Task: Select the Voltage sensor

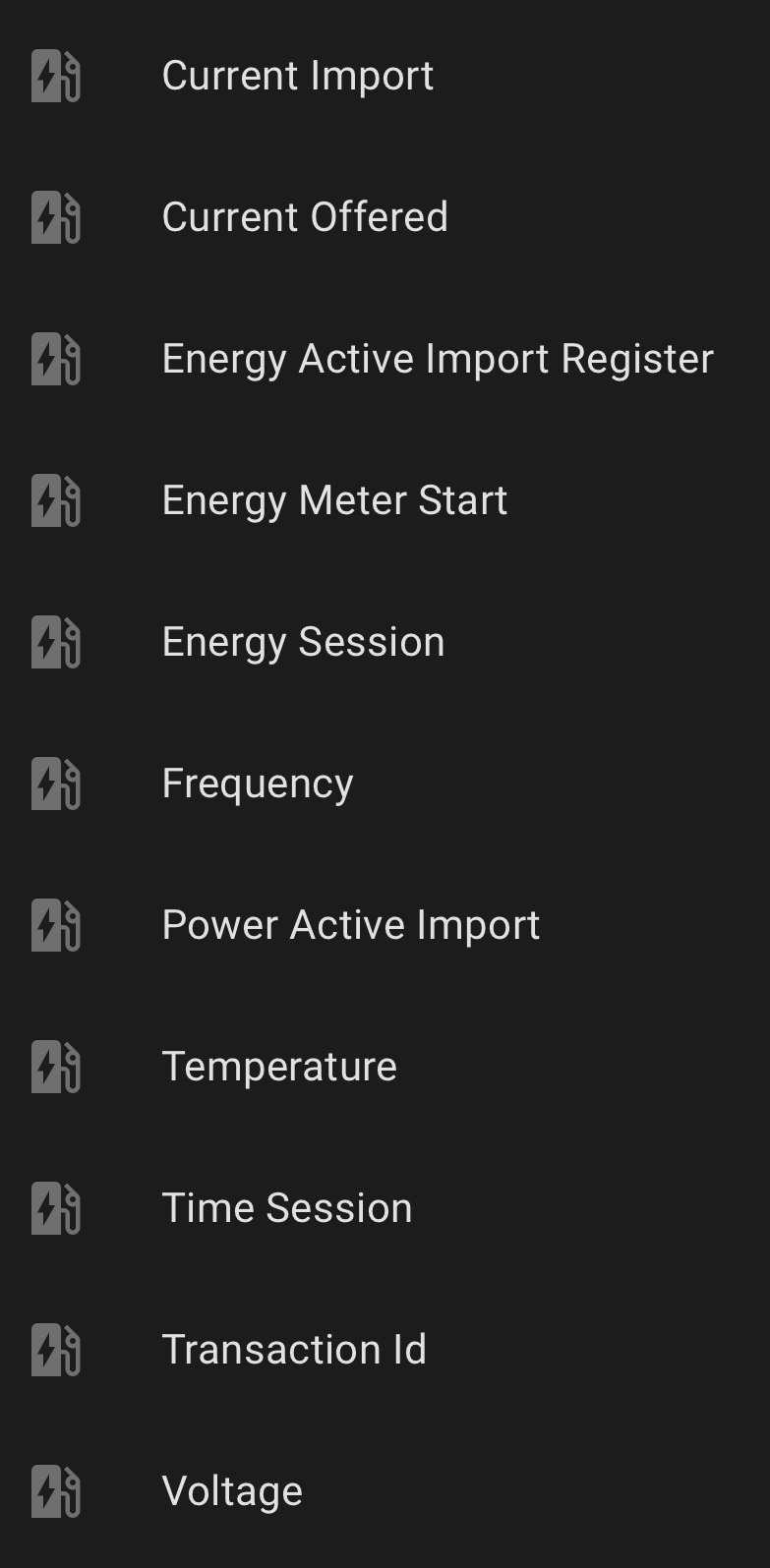Action: pyautogui.click(x=232, y=1492)
